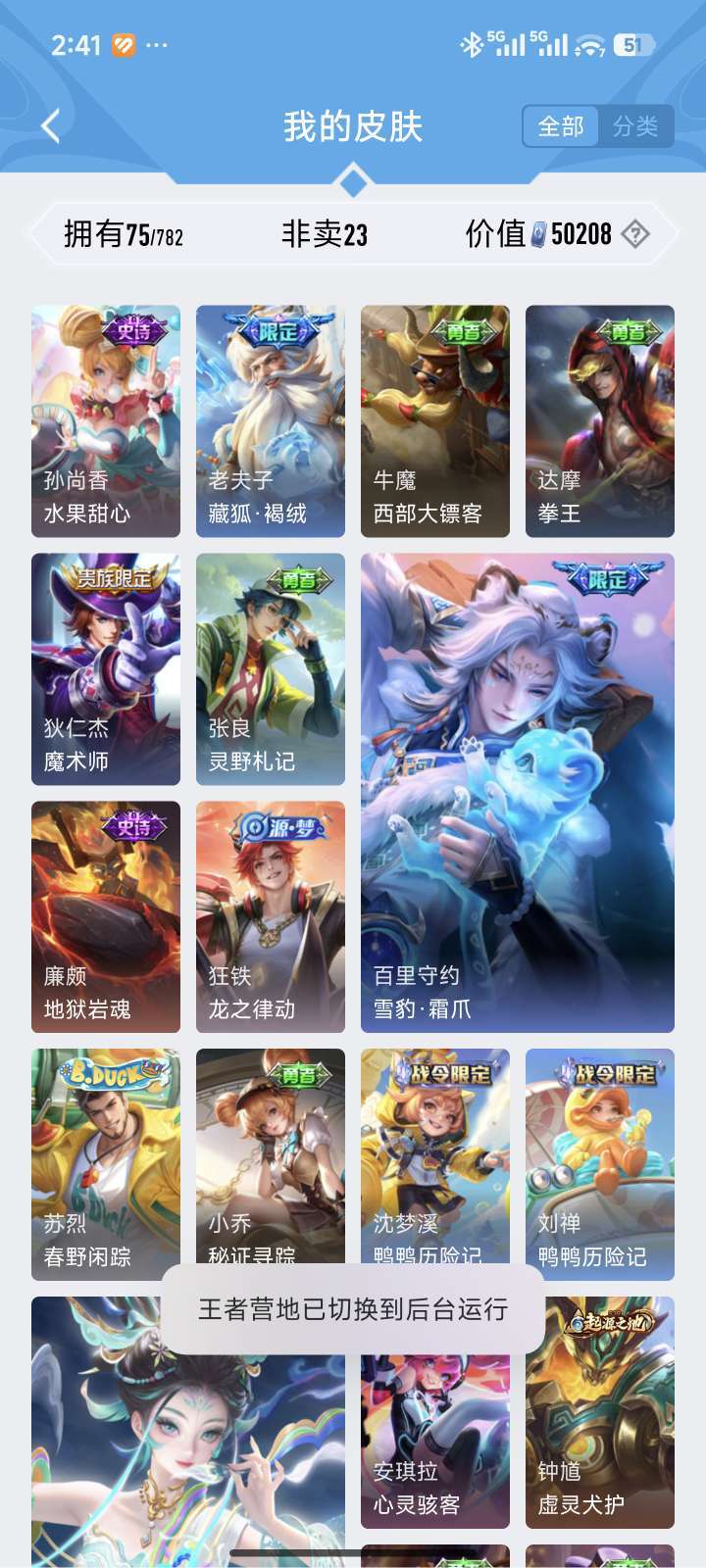
Task: Select the 全部 tab
Action: (x=561, y=126)
